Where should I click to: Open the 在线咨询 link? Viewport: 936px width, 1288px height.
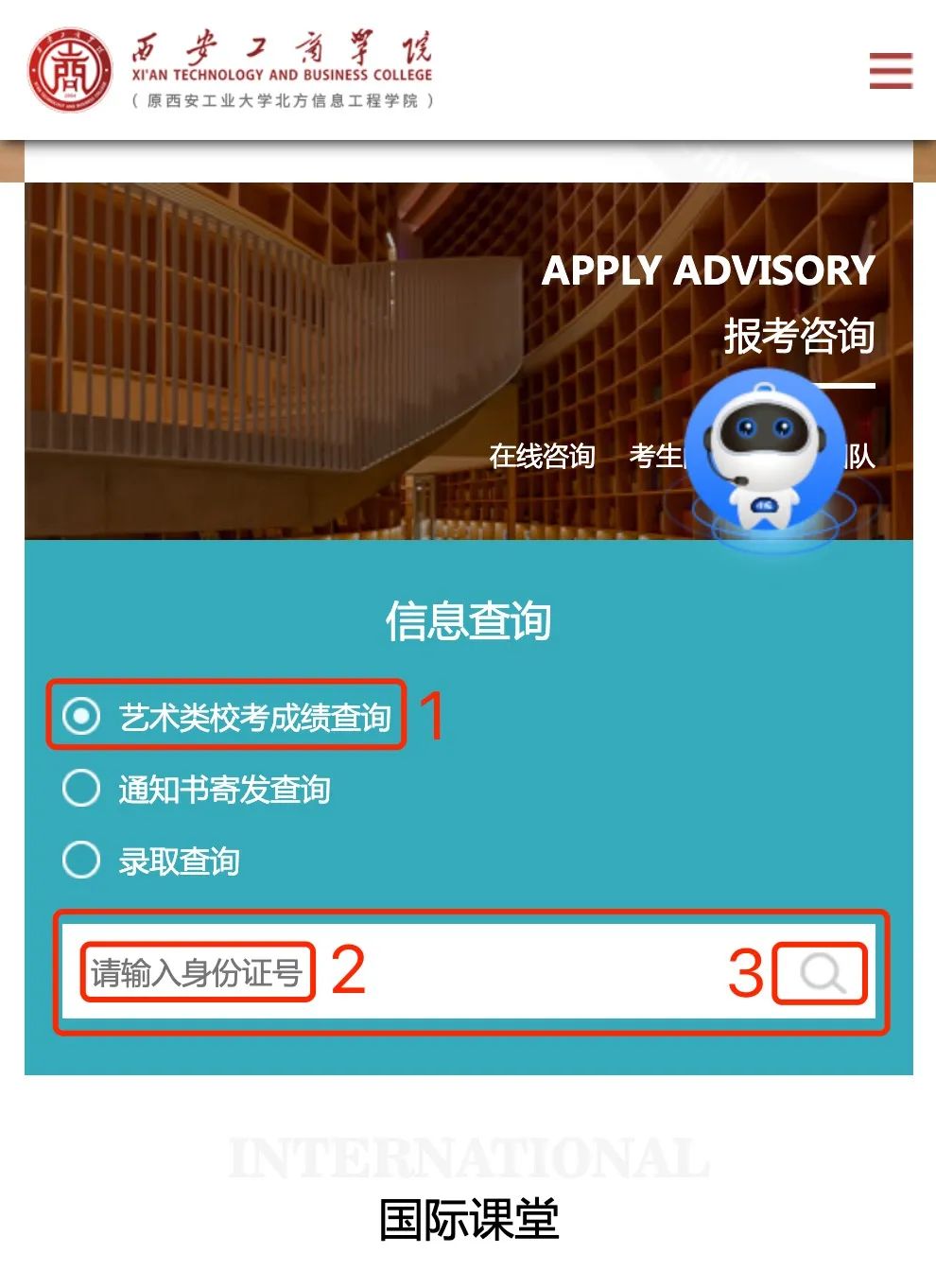pos(542,457)
